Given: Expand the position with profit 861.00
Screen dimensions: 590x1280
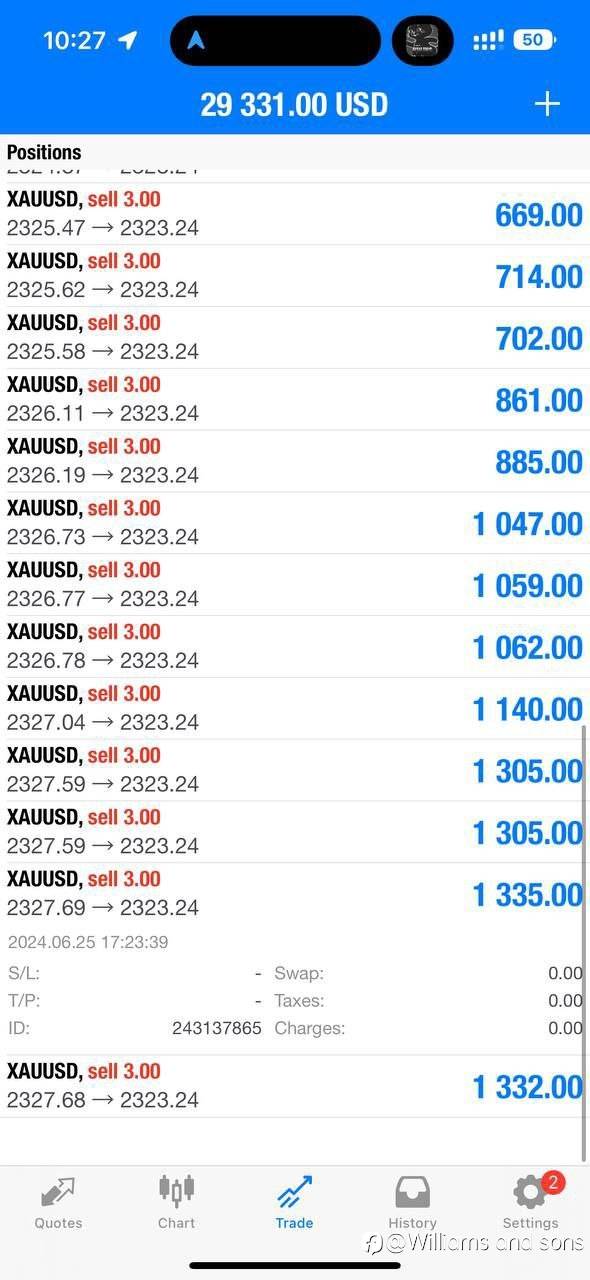Looking at the screenshot, I should click(x=295, y=400).
